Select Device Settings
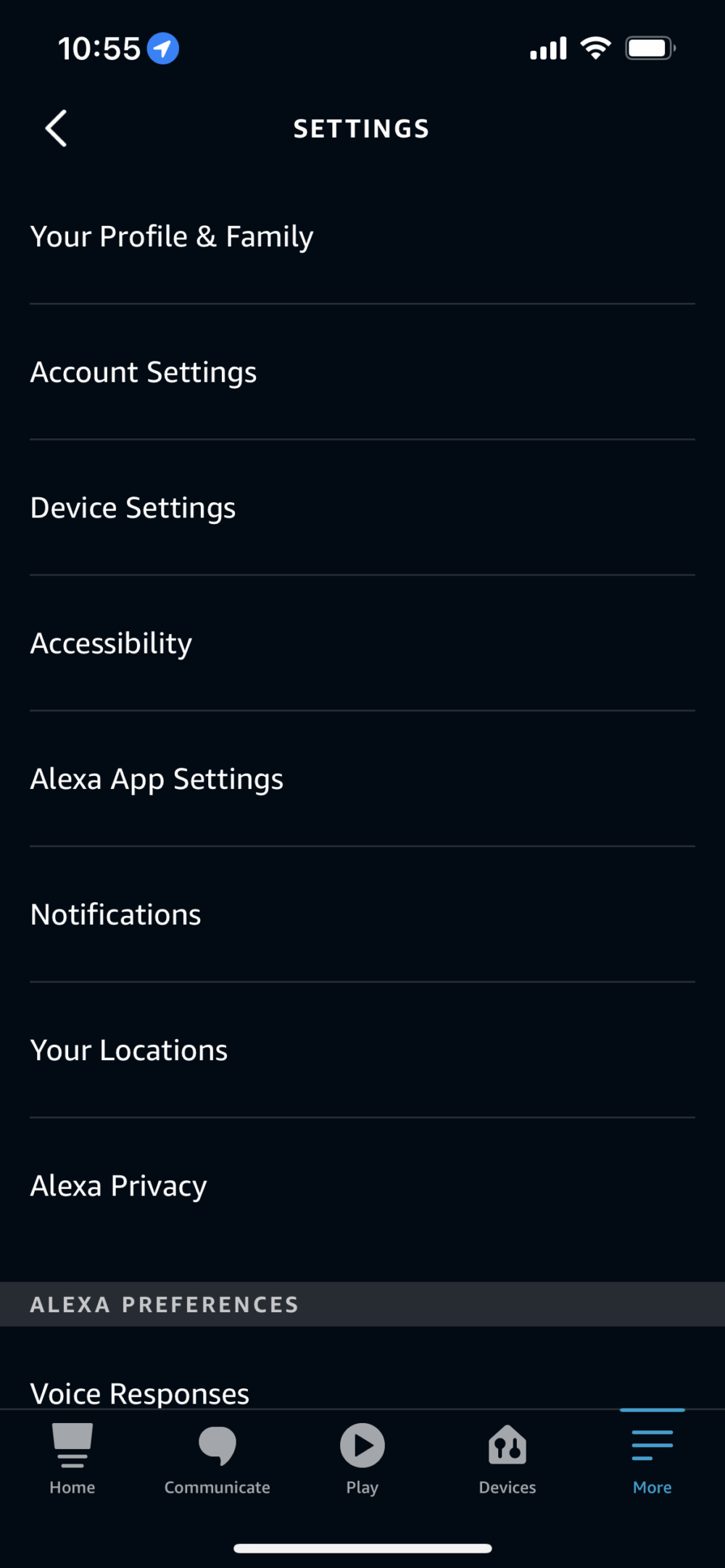 [x=133, y=507]
